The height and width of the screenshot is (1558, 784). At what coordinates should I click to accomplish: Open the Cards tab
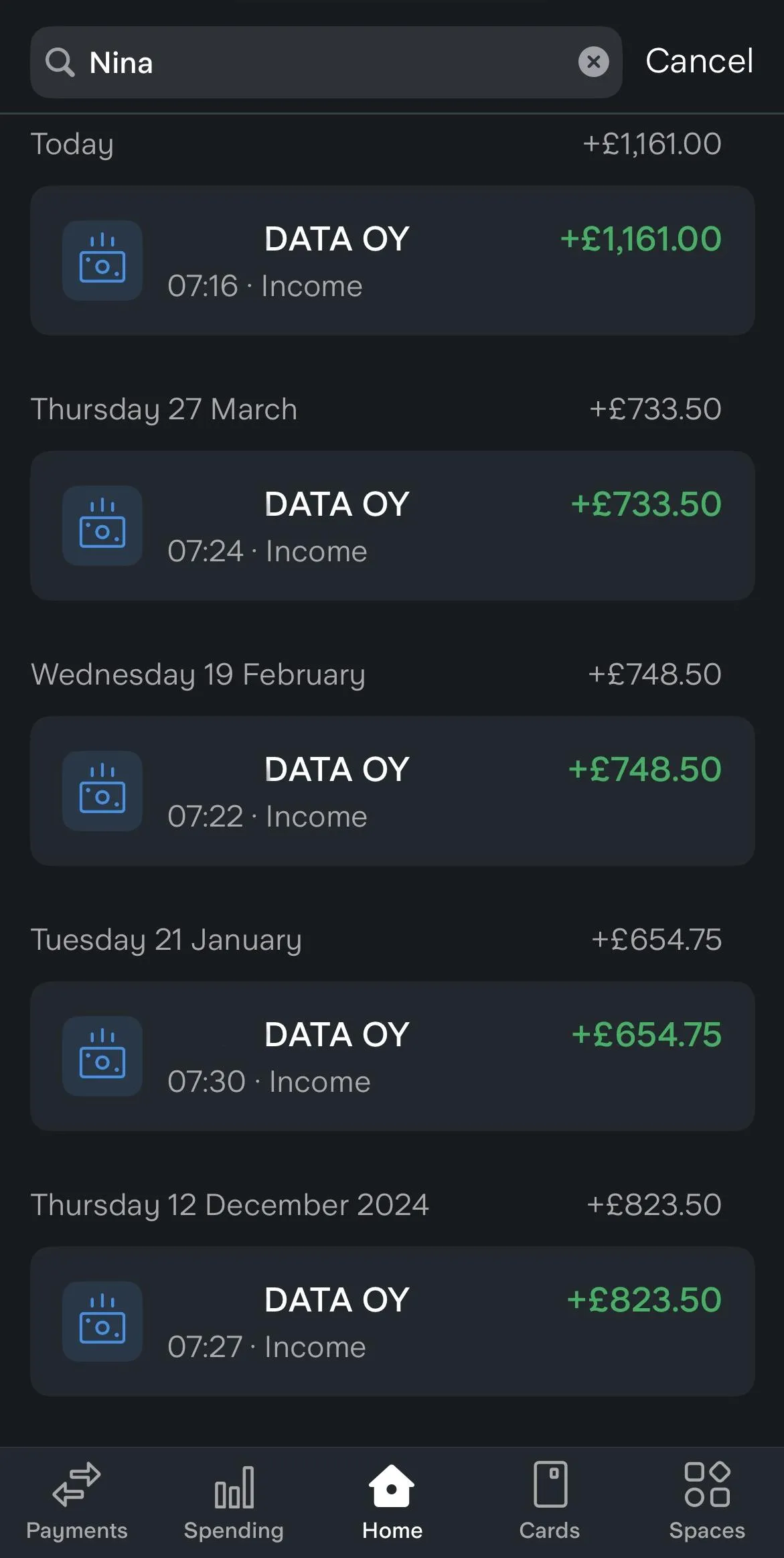(x=550, y=1502)
